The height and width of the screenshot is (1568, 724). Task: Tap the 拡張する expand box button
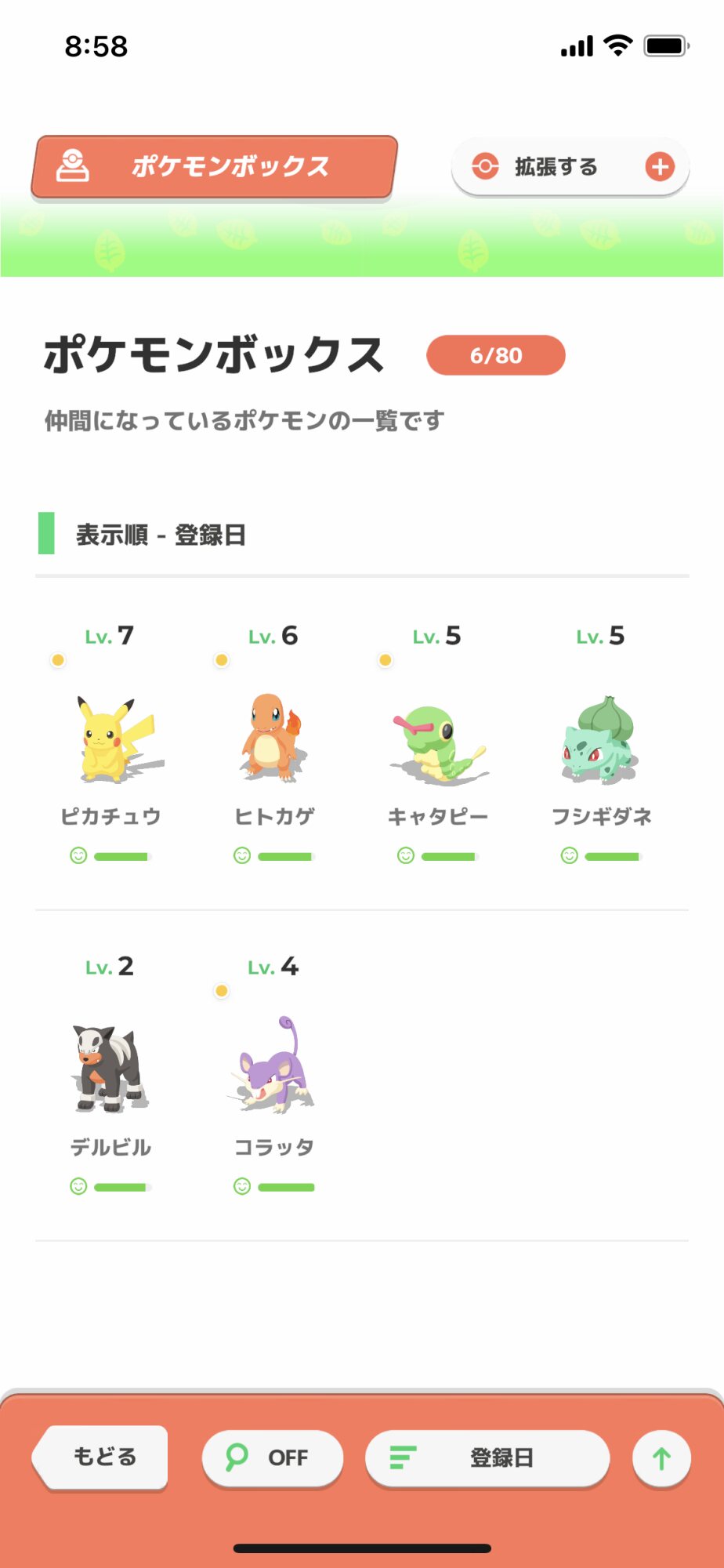pyautogui.click(x=570, y=166)
